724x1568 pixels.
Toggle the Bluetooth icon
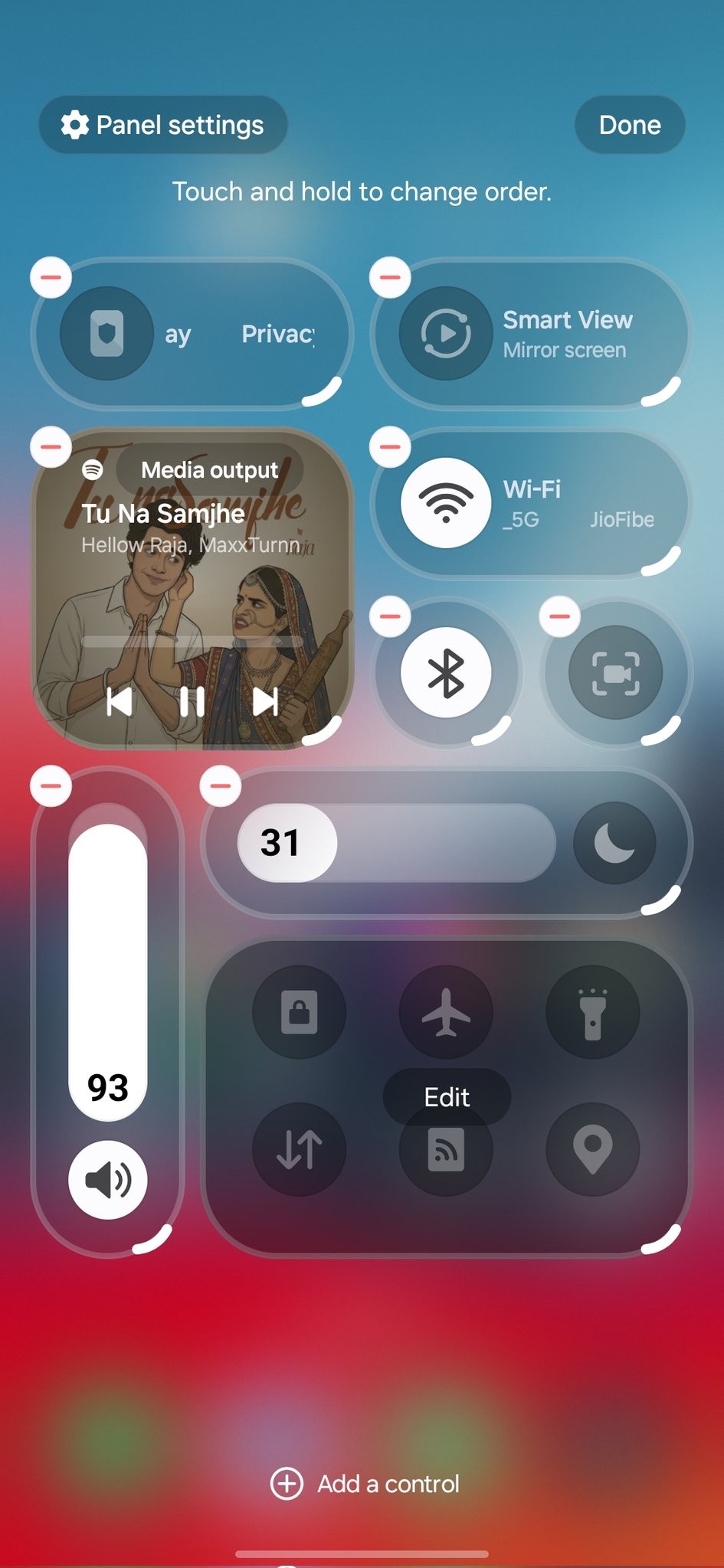point(446,673)
